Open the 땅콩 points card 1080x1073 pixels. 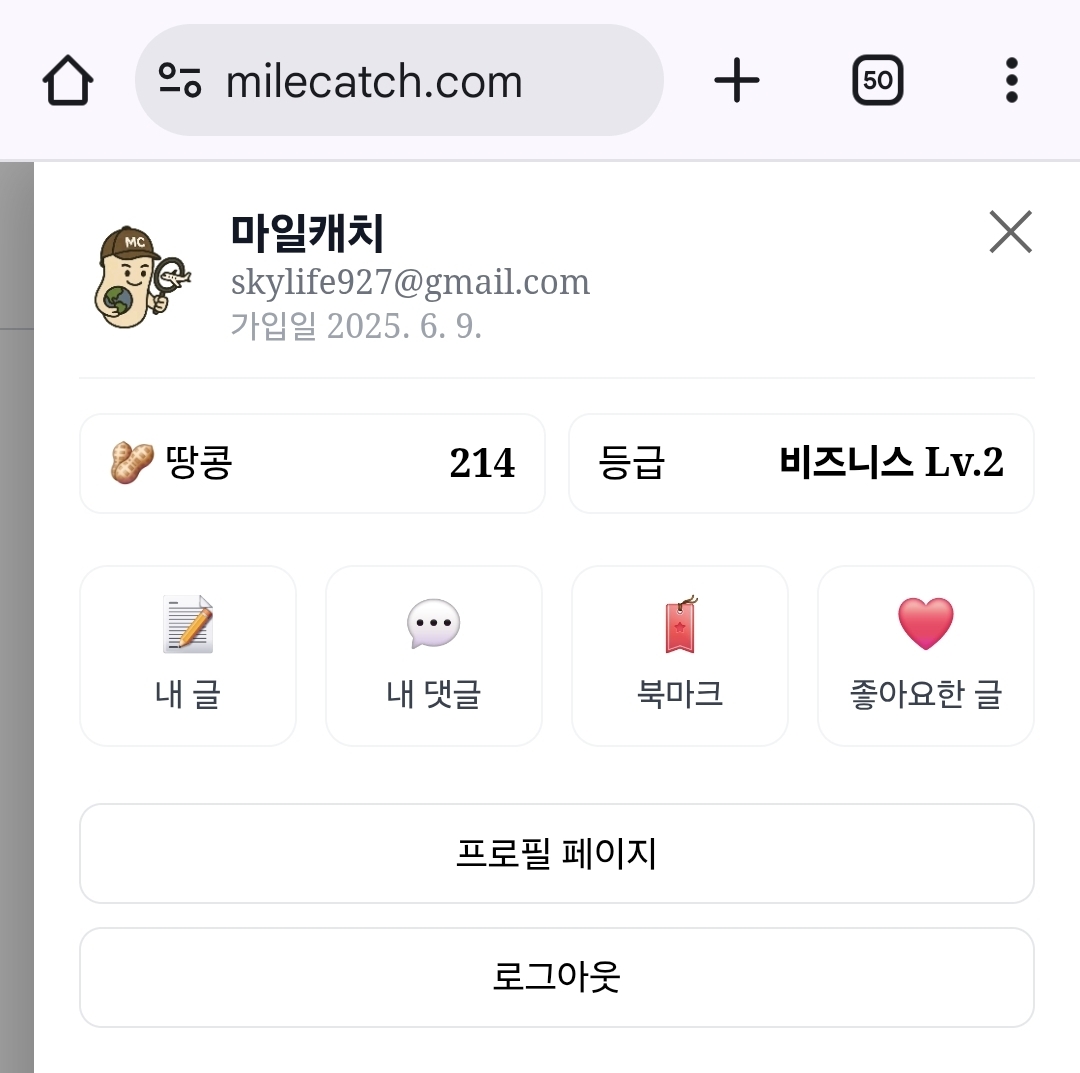click(312, 463)
